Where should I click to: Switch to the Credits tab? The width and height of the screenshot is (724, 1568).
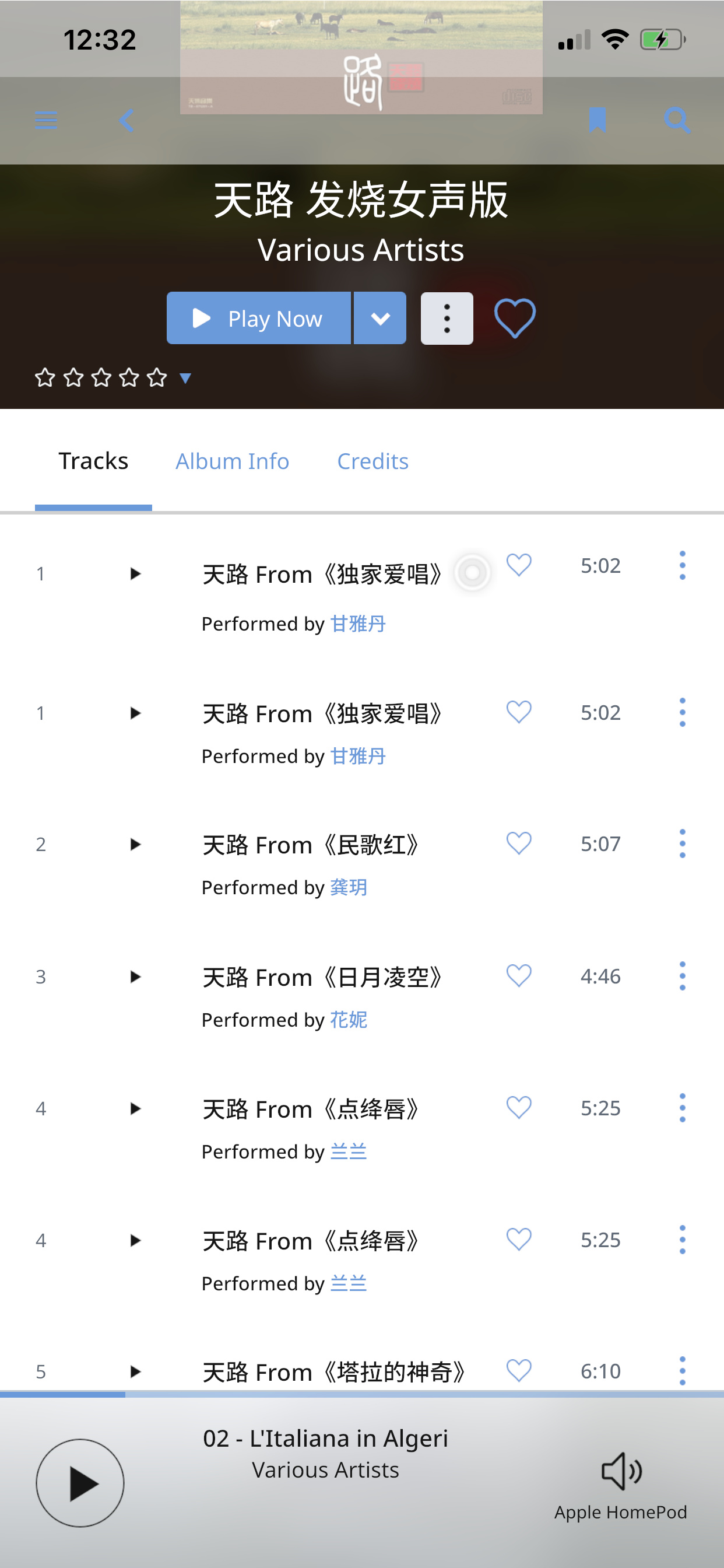click(x=373, y=461)
